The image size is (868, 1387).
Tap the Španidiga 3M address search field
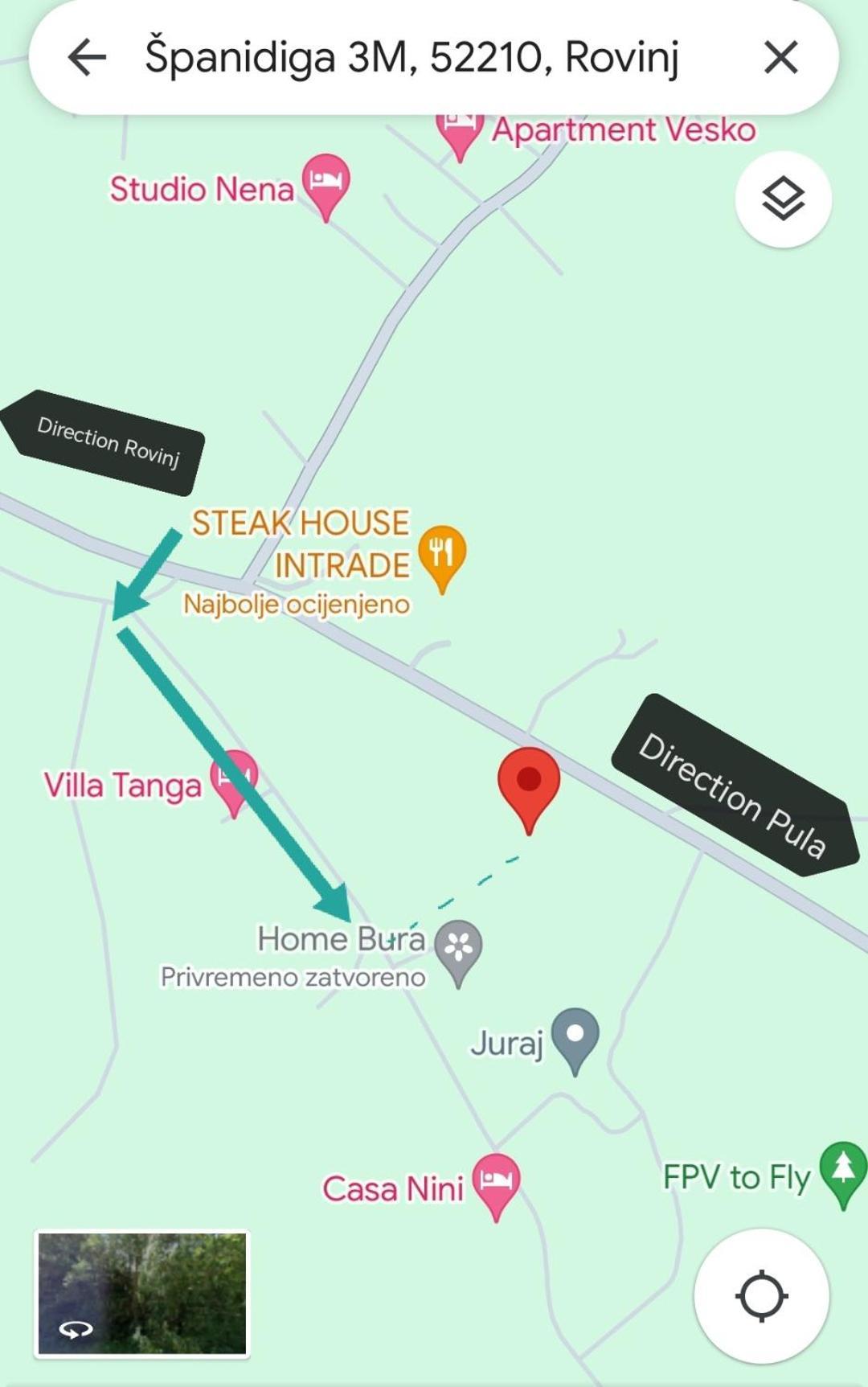(411, 58)
